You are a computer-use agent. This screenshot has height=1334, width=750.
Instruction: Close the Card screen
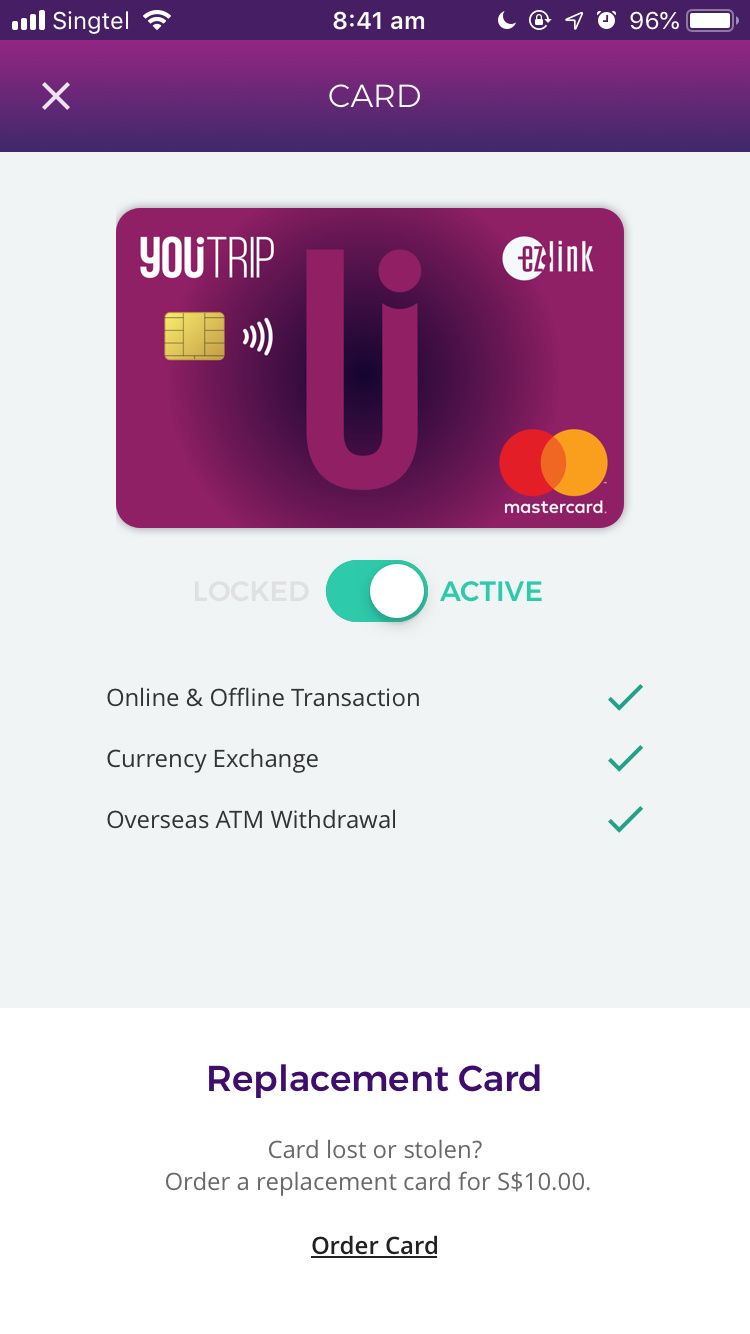coord(56,96)
